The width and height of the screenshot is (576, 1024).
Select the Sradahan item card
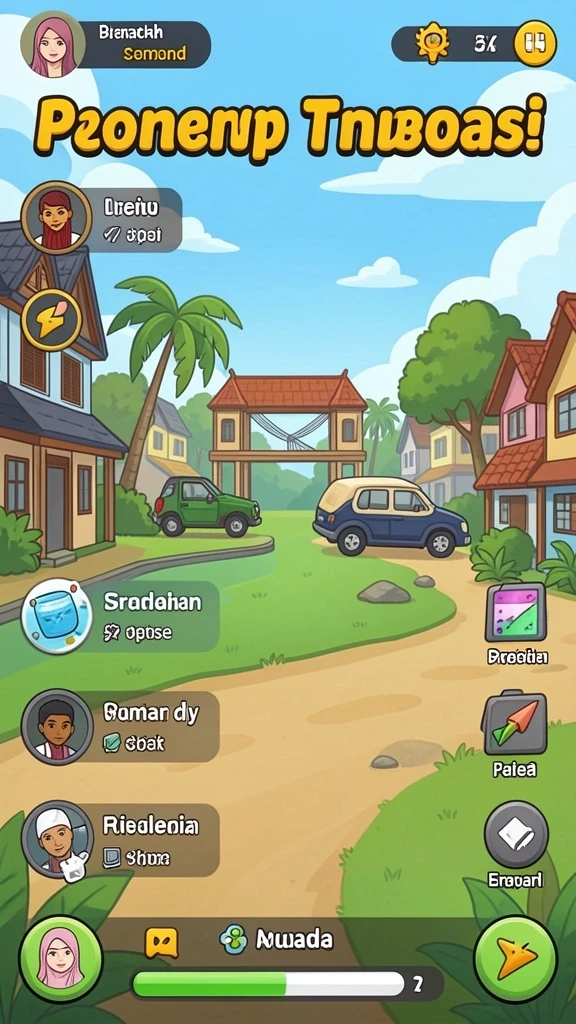120,615
